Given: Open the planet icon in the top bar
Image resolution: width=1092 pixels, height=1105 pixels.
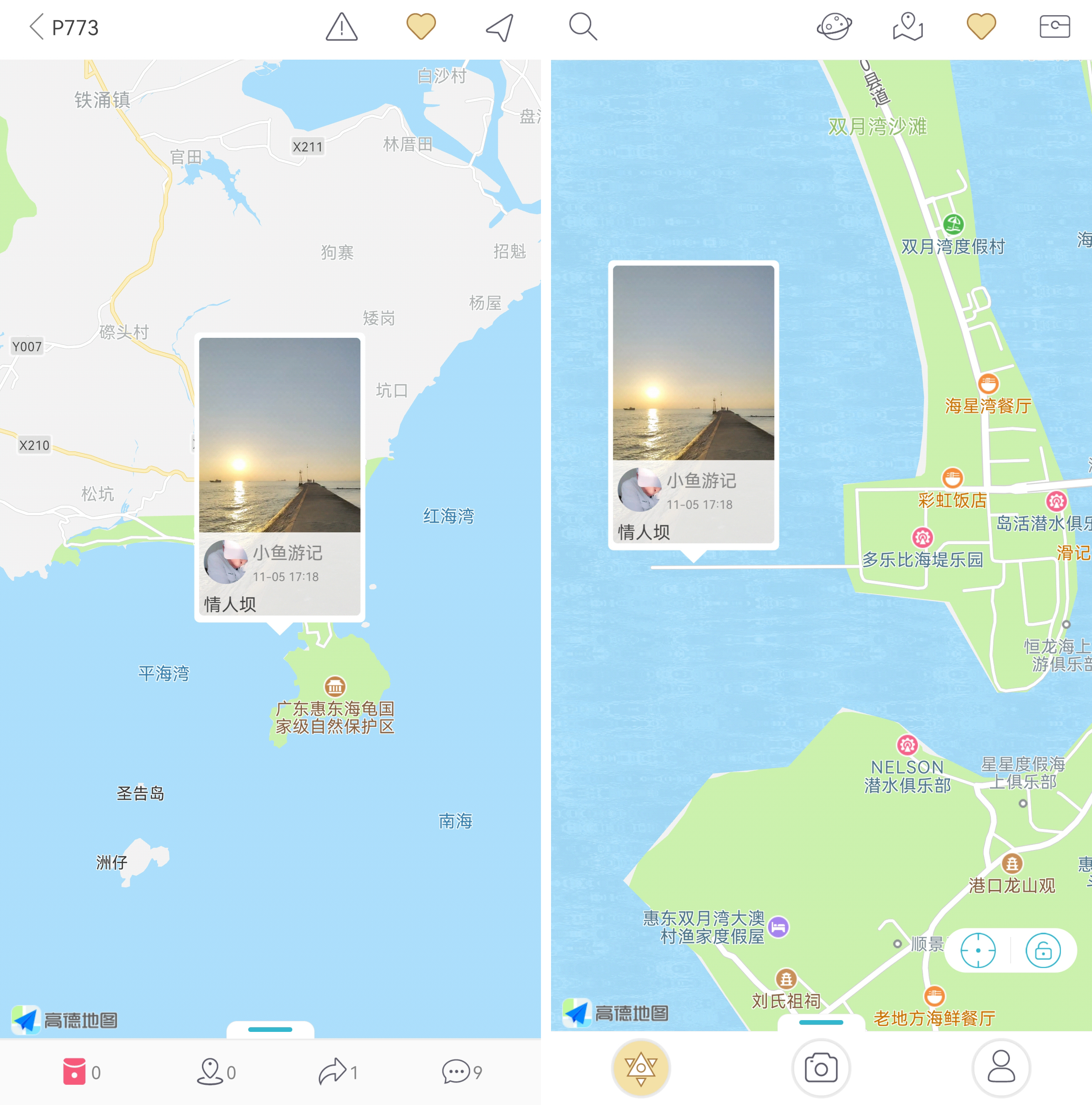Looking at the screenshot, I should coord(834,26).
